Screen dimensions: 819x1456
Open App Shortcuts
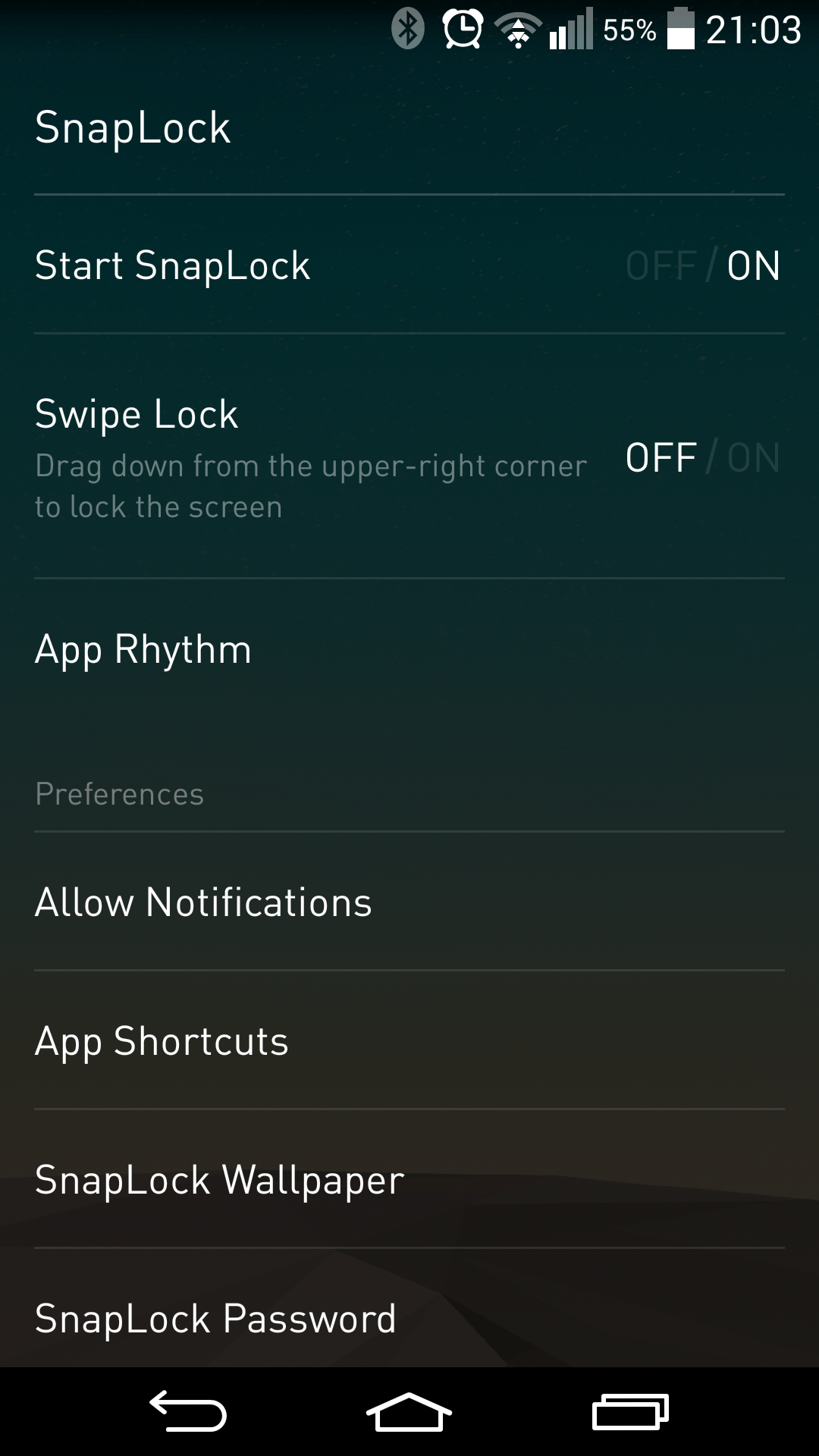[x=409, y=1040]
